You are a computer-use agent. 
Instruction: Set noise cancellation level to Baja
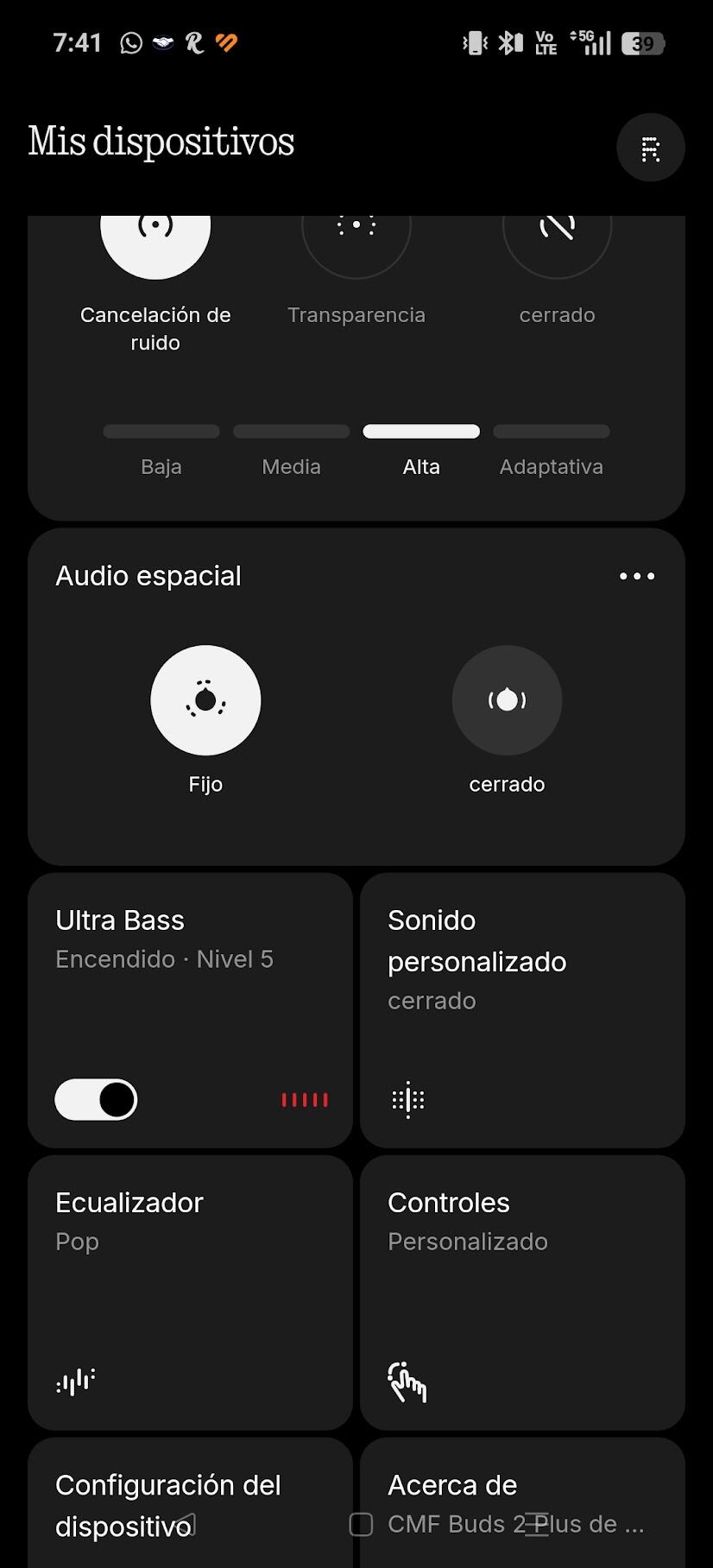click(161, 432)
